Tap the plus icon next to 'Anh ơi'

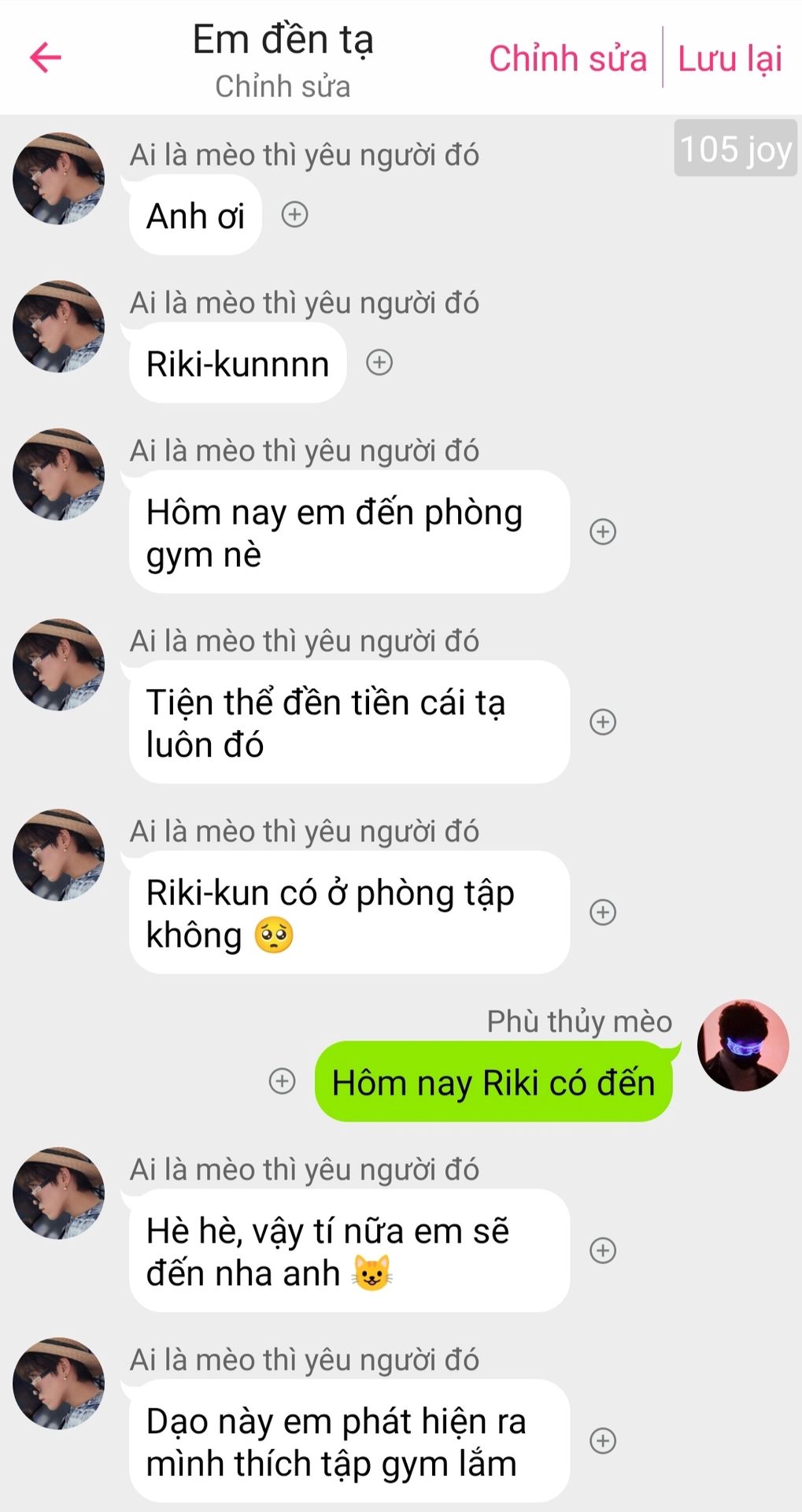tap(295, 214)
